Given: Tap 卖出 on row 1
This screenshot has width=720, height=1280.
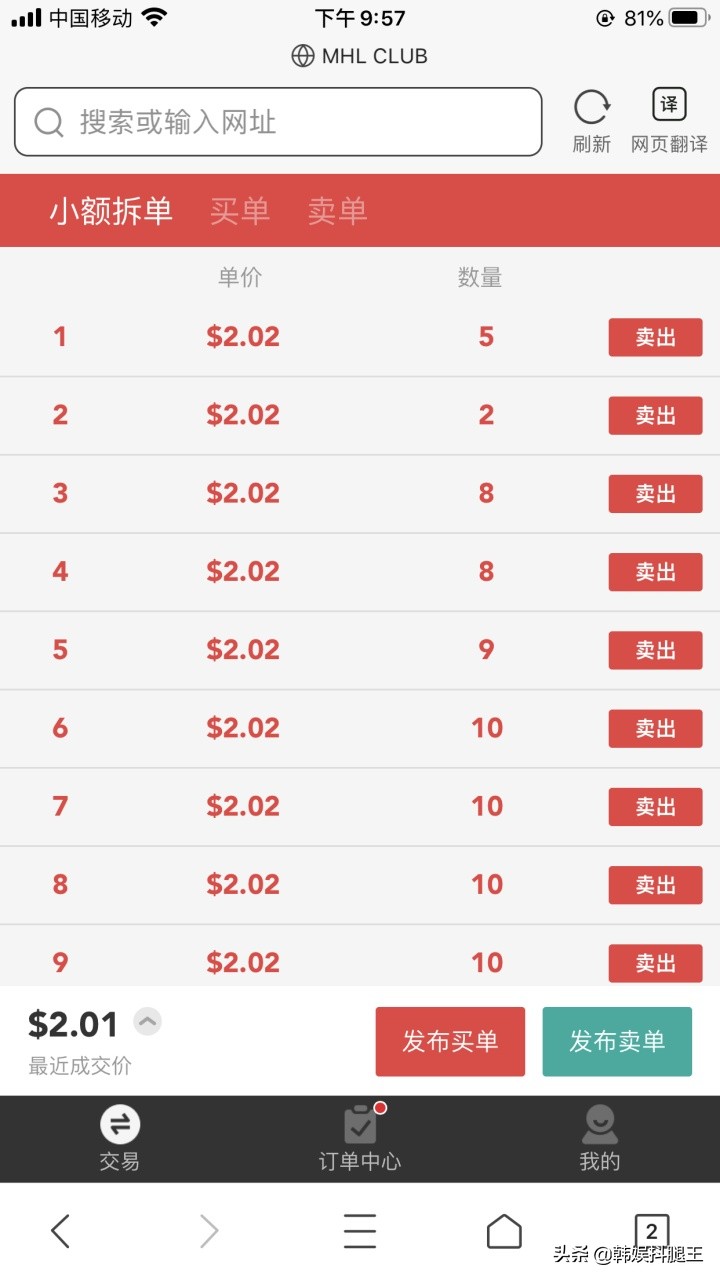Looking at the screenshot, I should (x=655, y=337).
